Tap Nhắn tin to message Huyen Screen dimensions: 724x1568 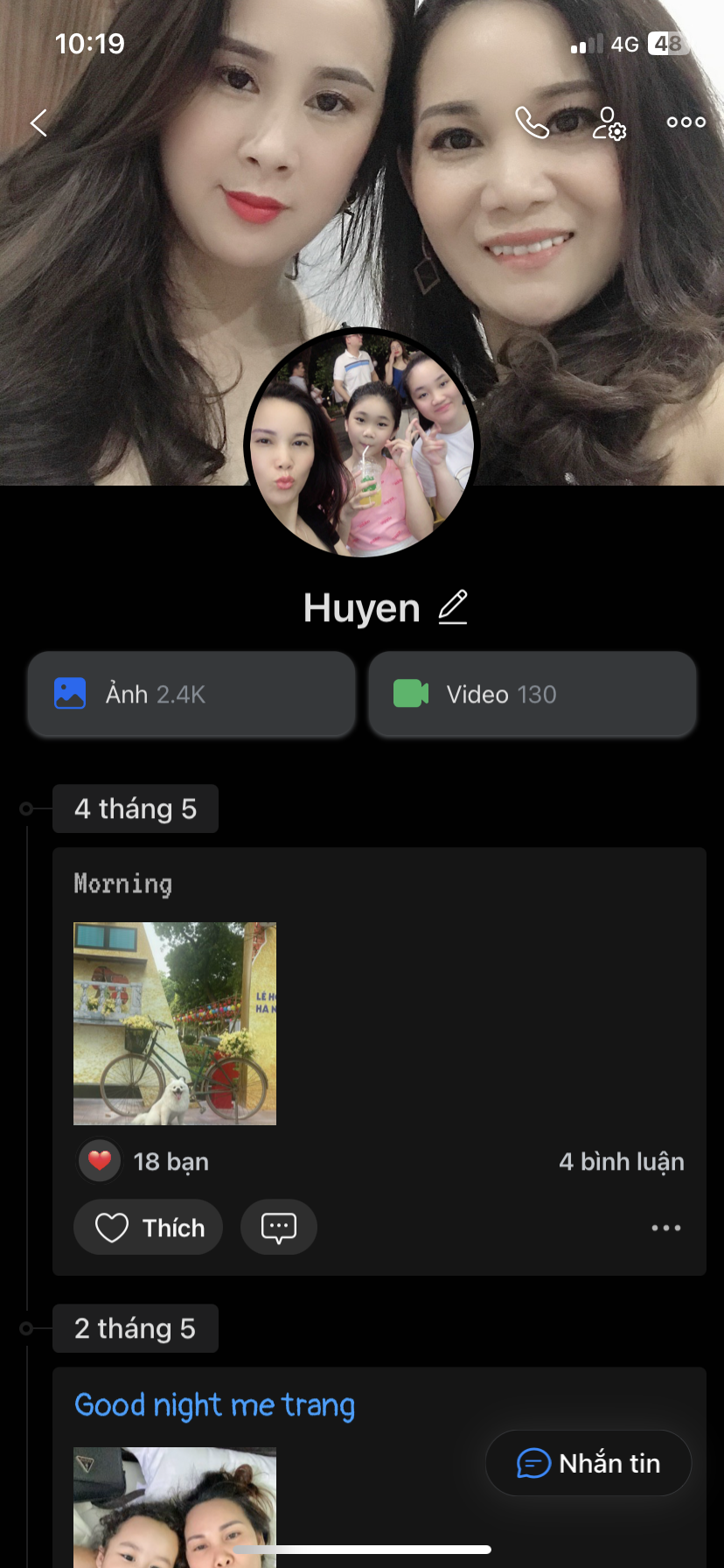pyautogui.click(x=588, y=1463)
